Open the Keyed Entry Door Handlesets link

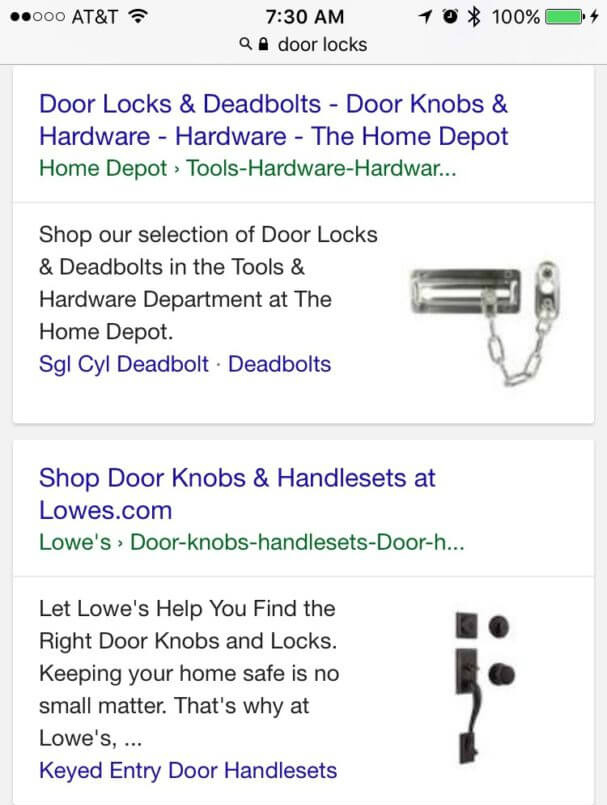click(188, 770)
